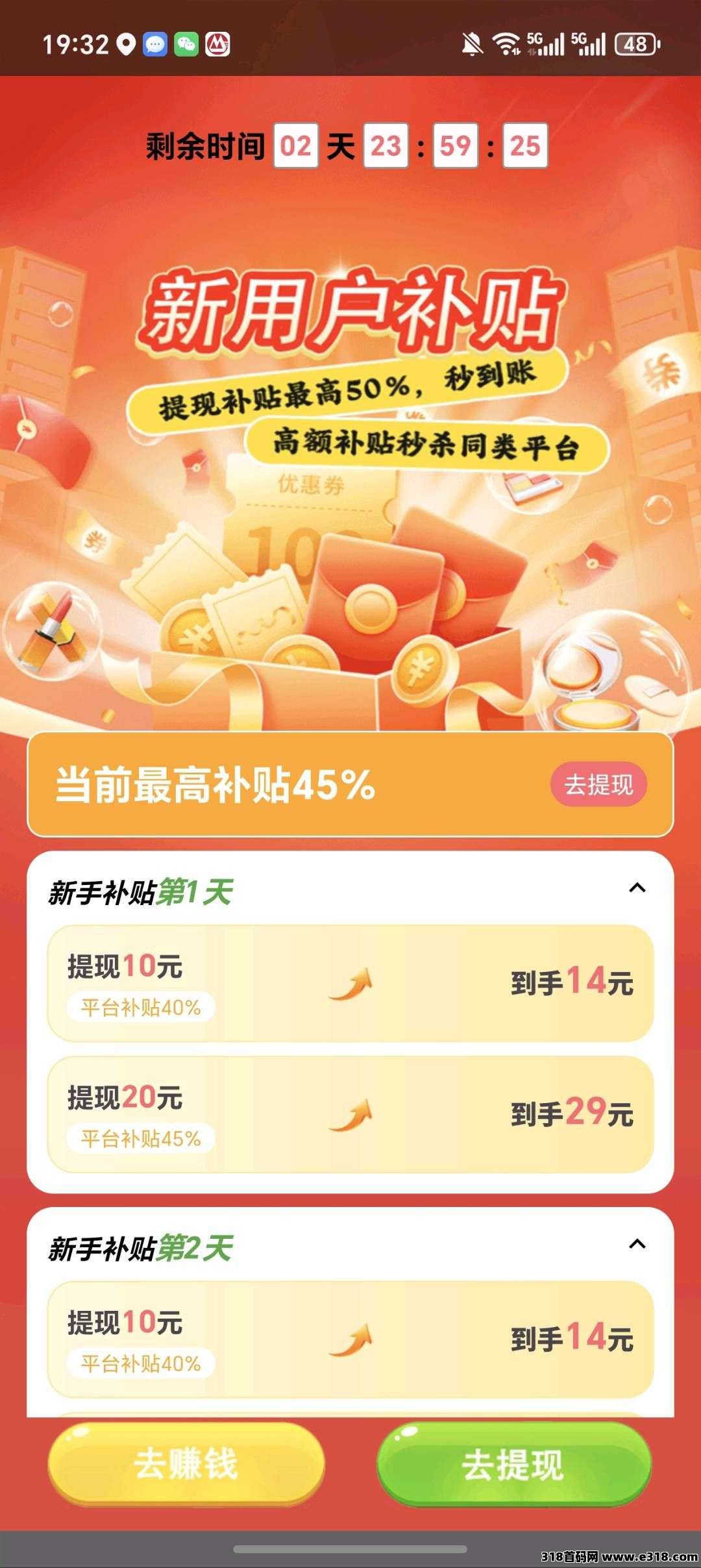
Task: Select day 1 提现10元 到手14元 card
Action: [x=350, y=983]
